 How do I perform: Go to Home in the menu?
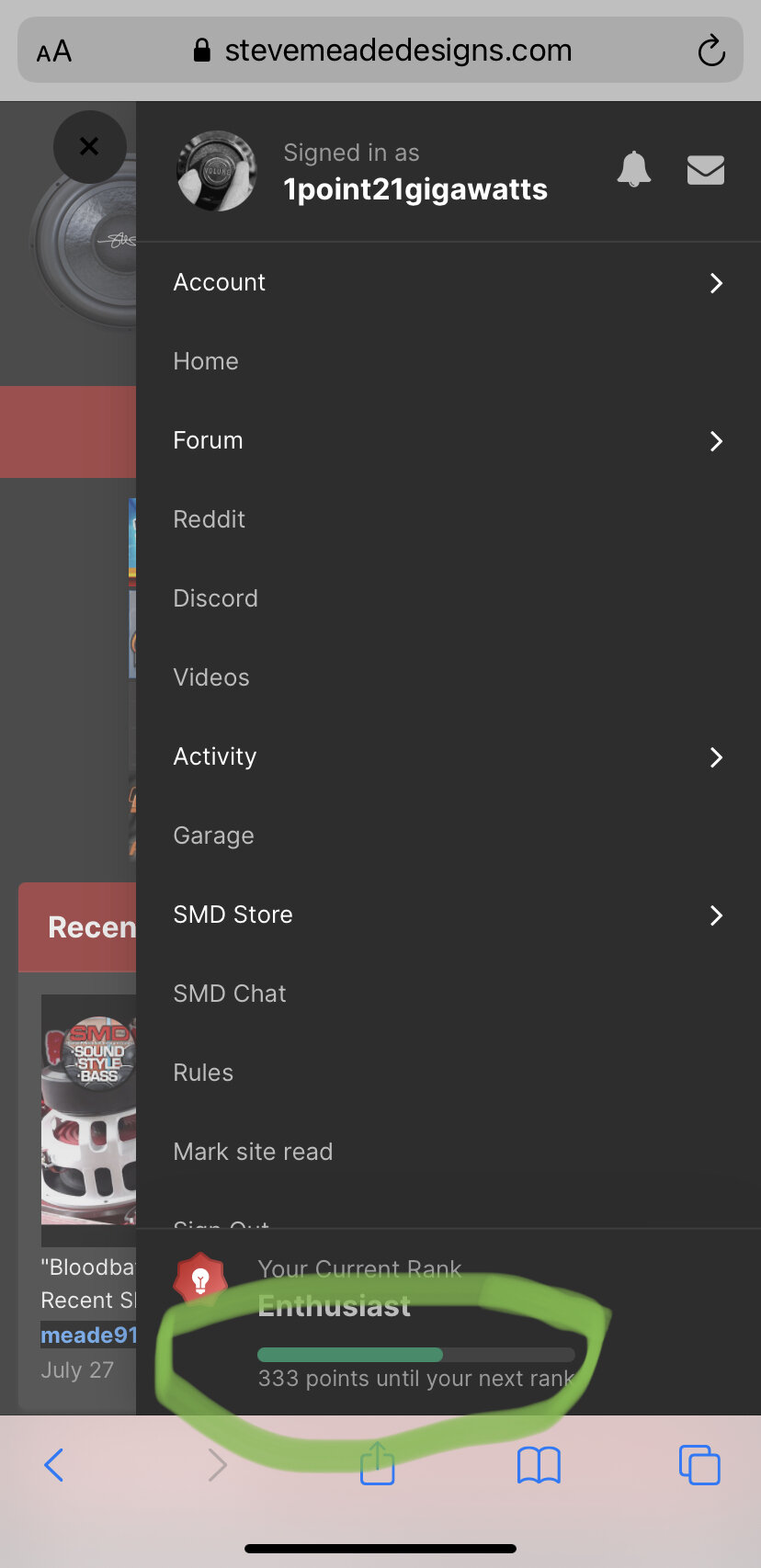click(449, 361)
